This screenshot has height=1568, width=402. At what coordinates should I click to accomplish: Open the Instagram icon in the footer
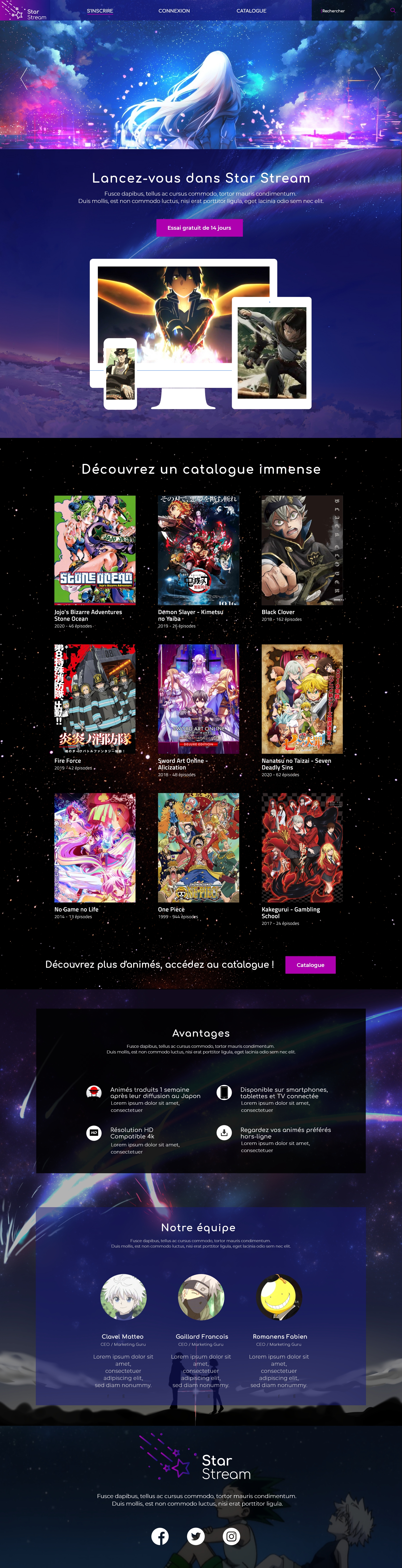coord(231,1536)
